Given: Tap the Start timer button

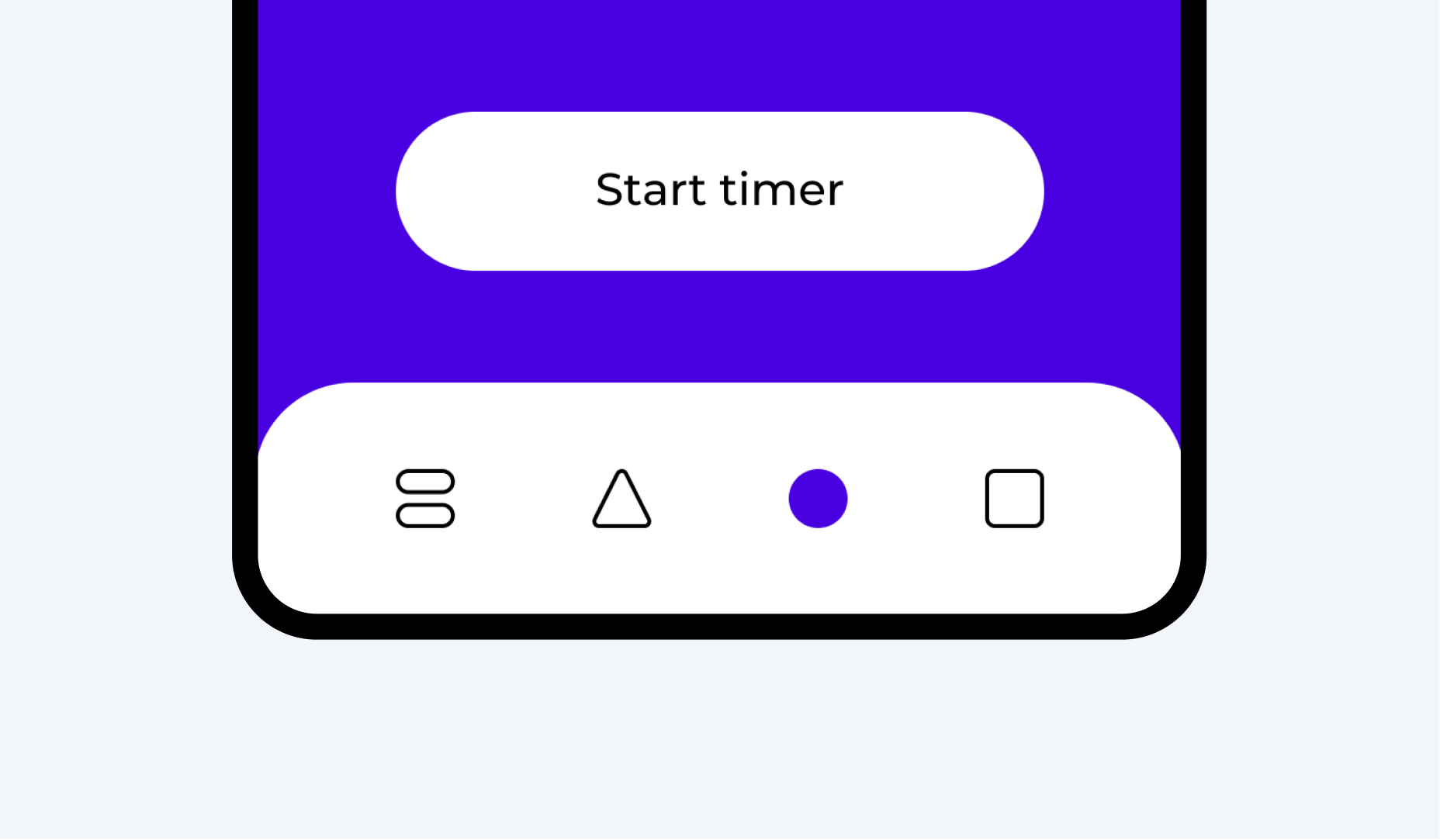Looking at the screenshot, I should [719, 191].
